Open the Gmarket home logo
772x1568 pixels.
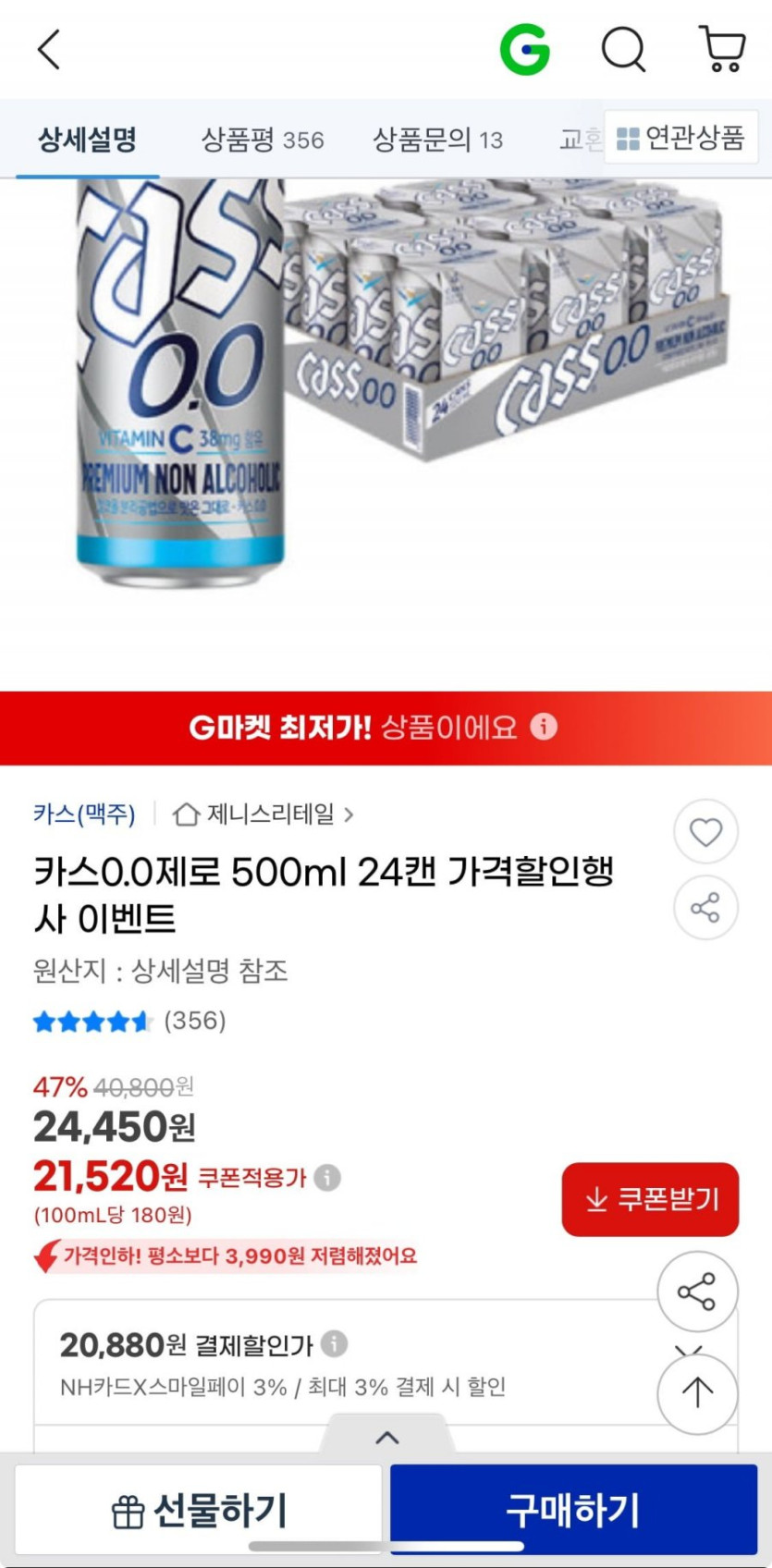pyautogui.click(x=524, y=49)
